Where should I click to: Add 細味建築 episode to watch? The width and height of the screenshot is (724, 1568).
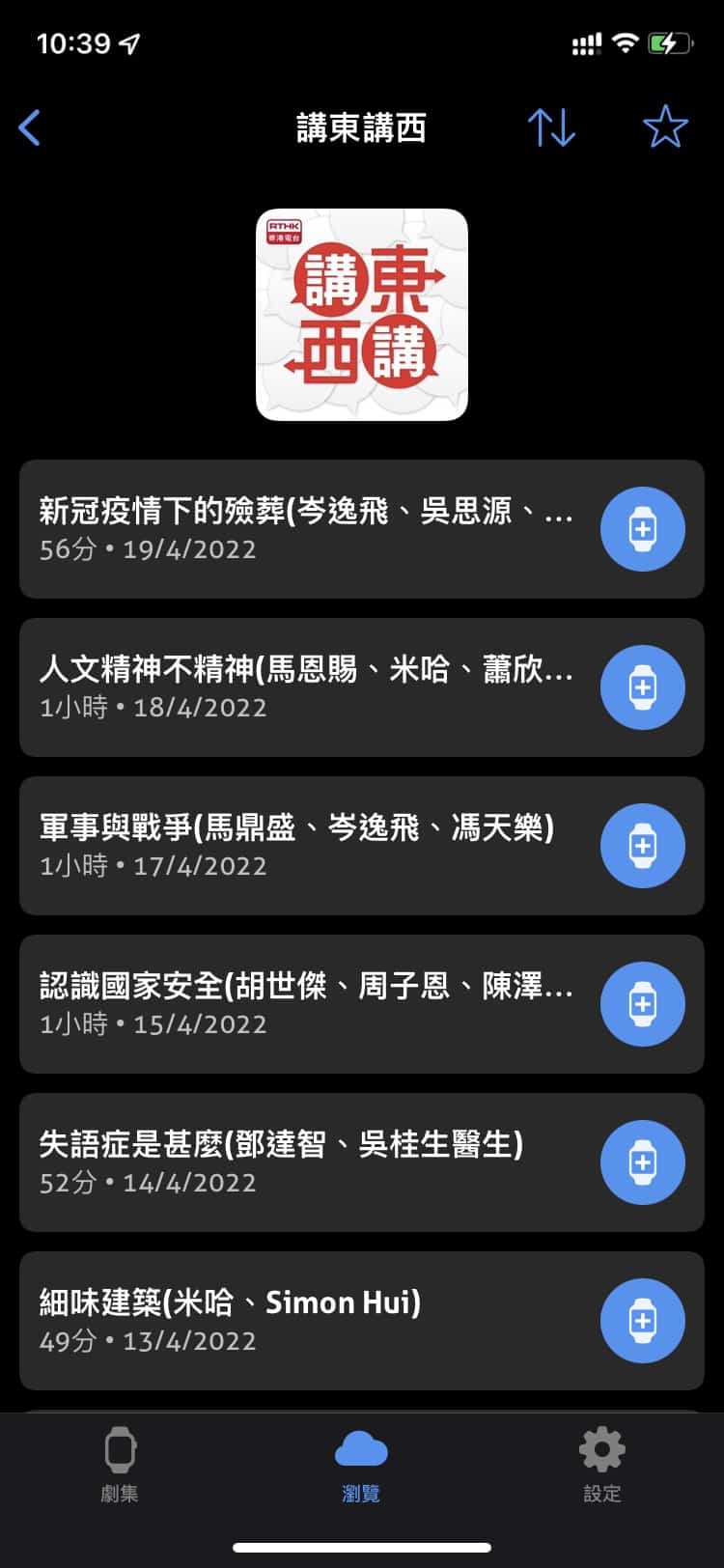(643, 1321)
